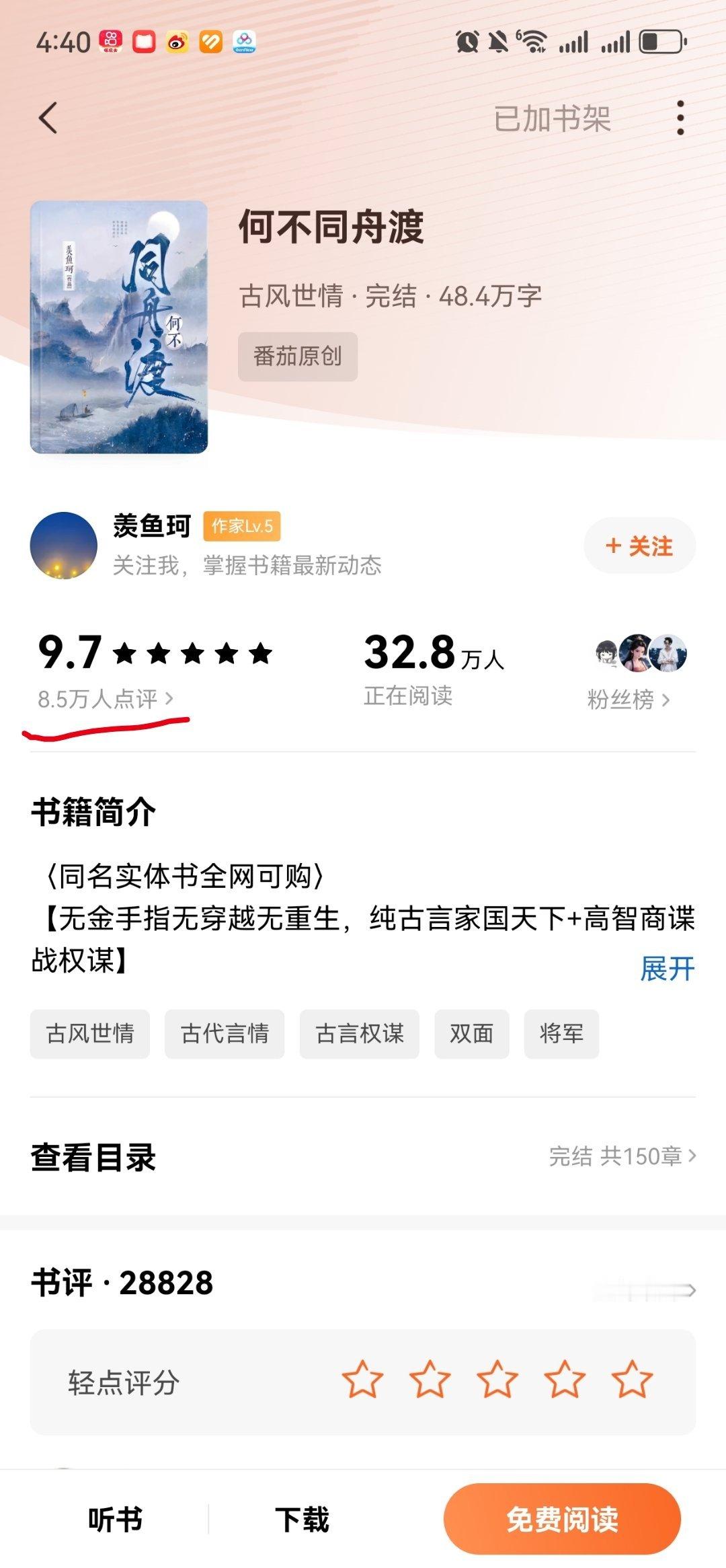This screenshot has width=726, height=1568.
Task: Select the 古代言情 tag
Action: tap(225, 1035)
